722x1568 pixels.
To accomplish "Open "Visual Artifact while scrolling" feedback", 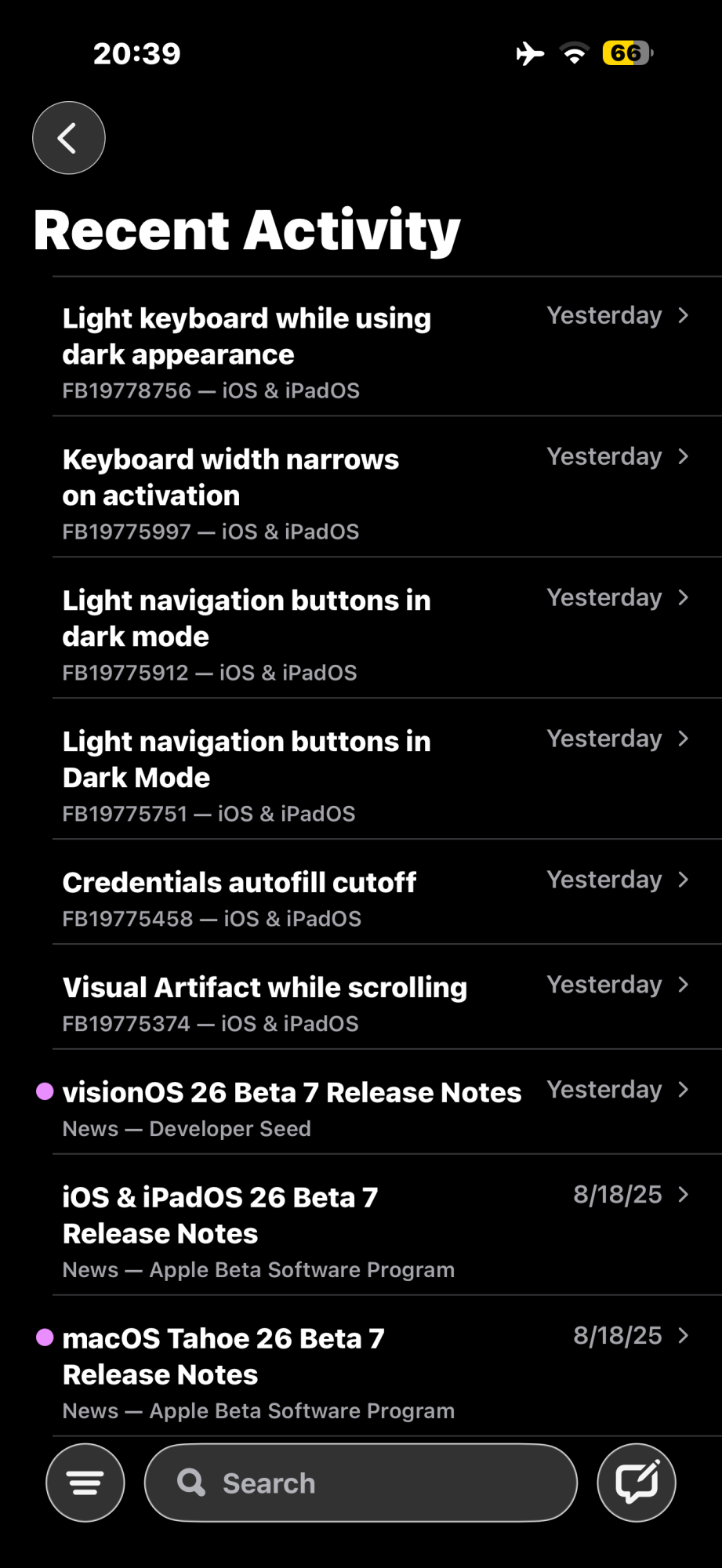I will [x=376, y=998].
